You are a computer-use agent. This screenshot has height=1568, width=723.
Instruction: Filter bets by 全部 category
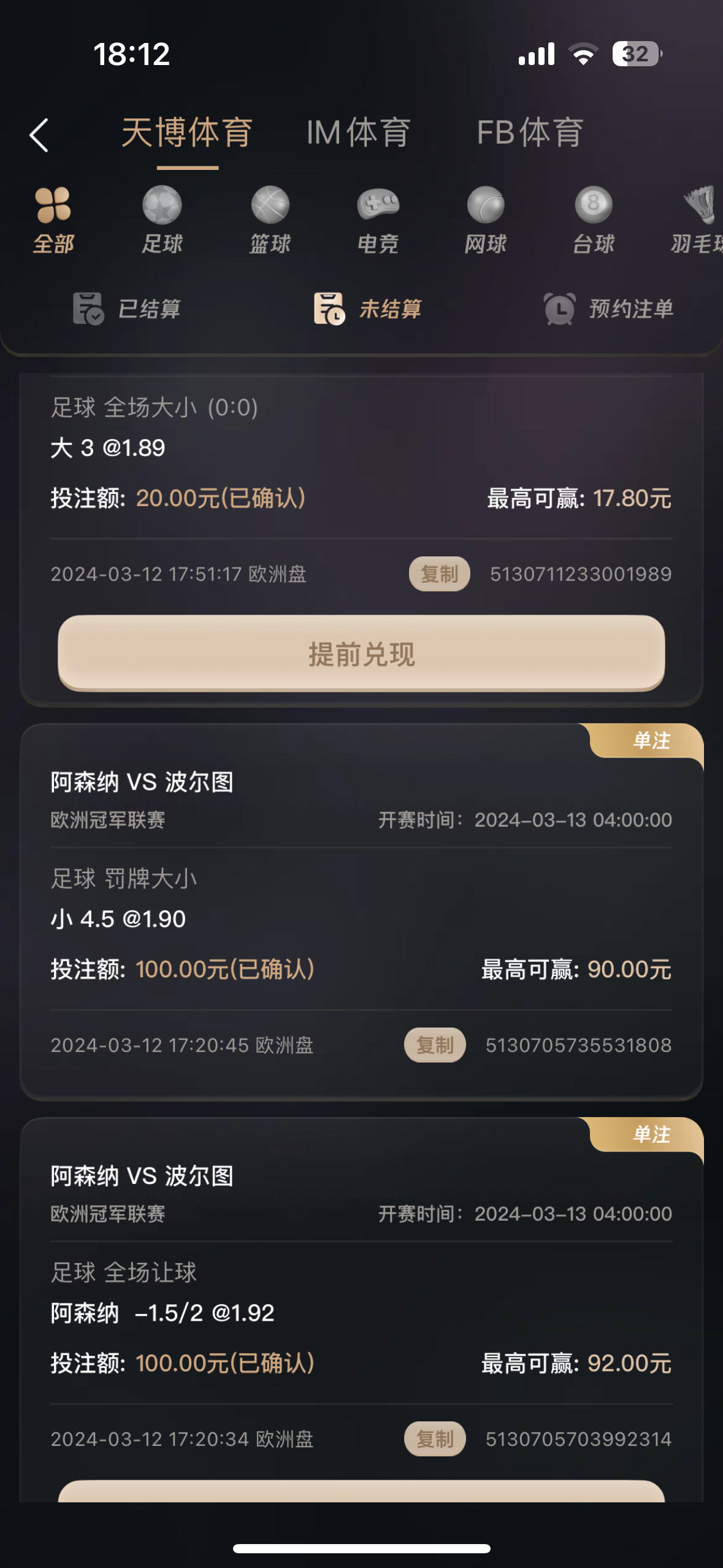click(53, 221)
